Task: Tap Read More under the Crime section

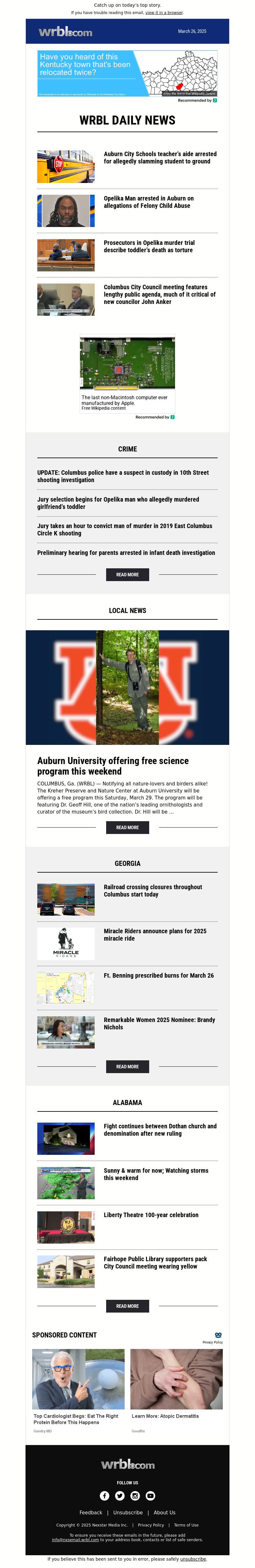Action: click(x=127, y=575)
